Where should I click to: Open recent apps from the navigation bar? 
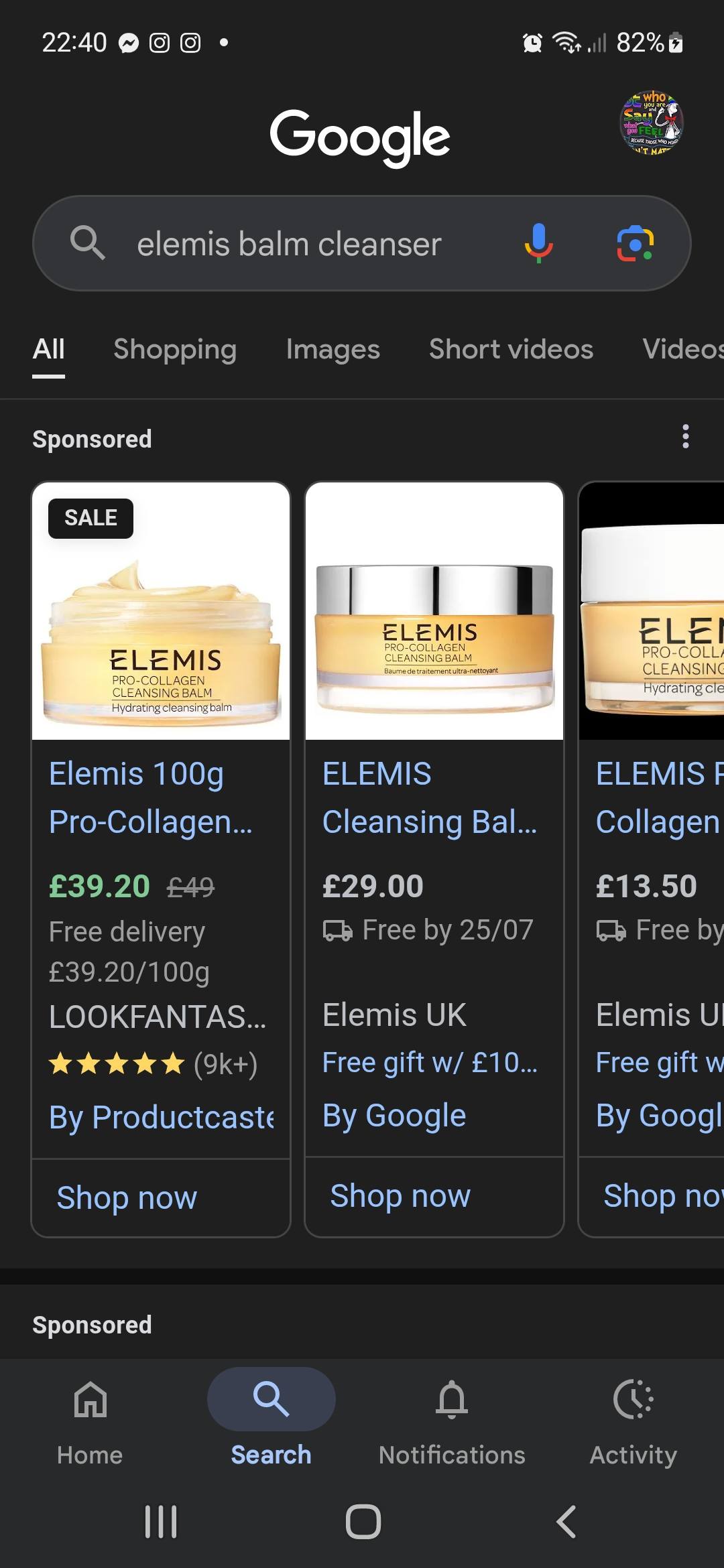point(161,1522)
